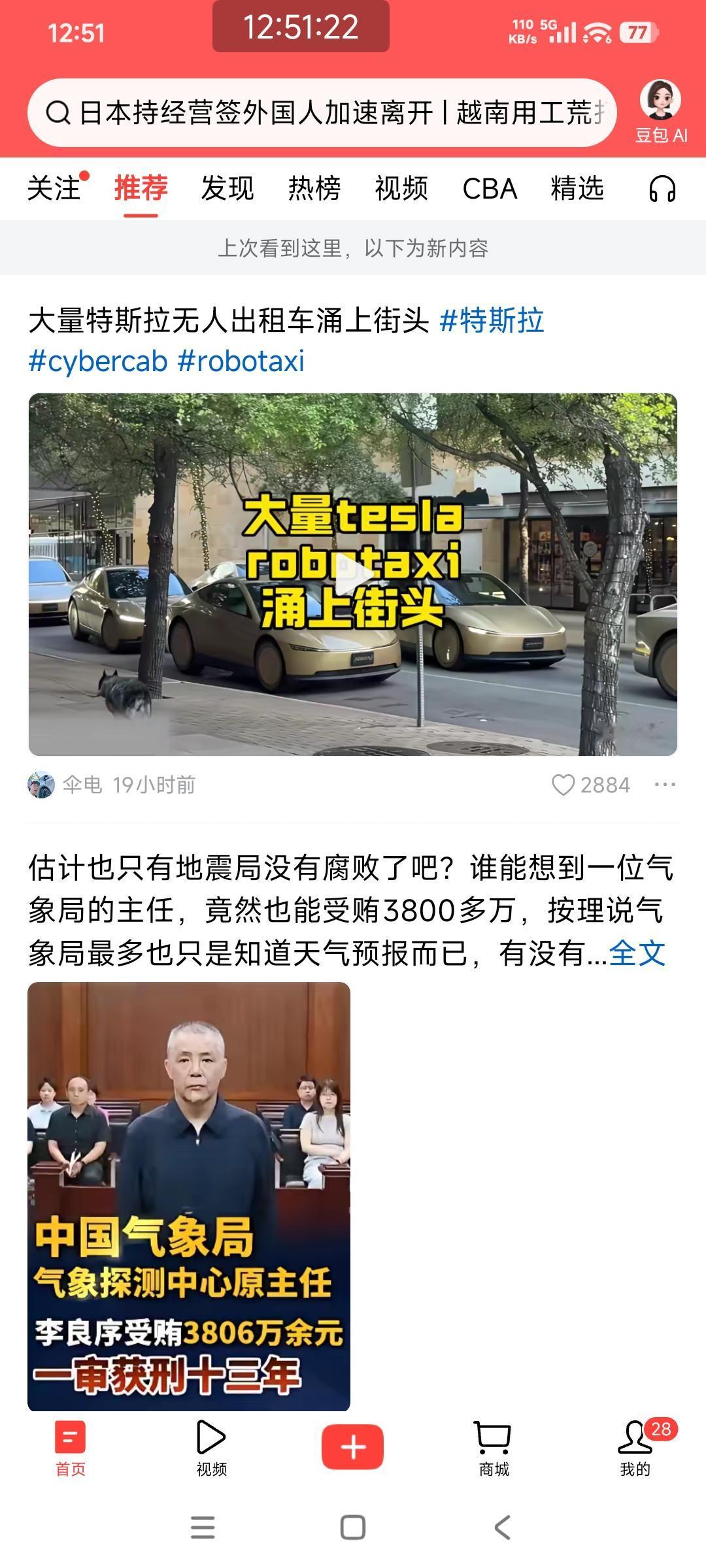Screen dimensions: 706x1568
Task: Switch to the 热榜 tab
Action: click(x=314, y=189)
